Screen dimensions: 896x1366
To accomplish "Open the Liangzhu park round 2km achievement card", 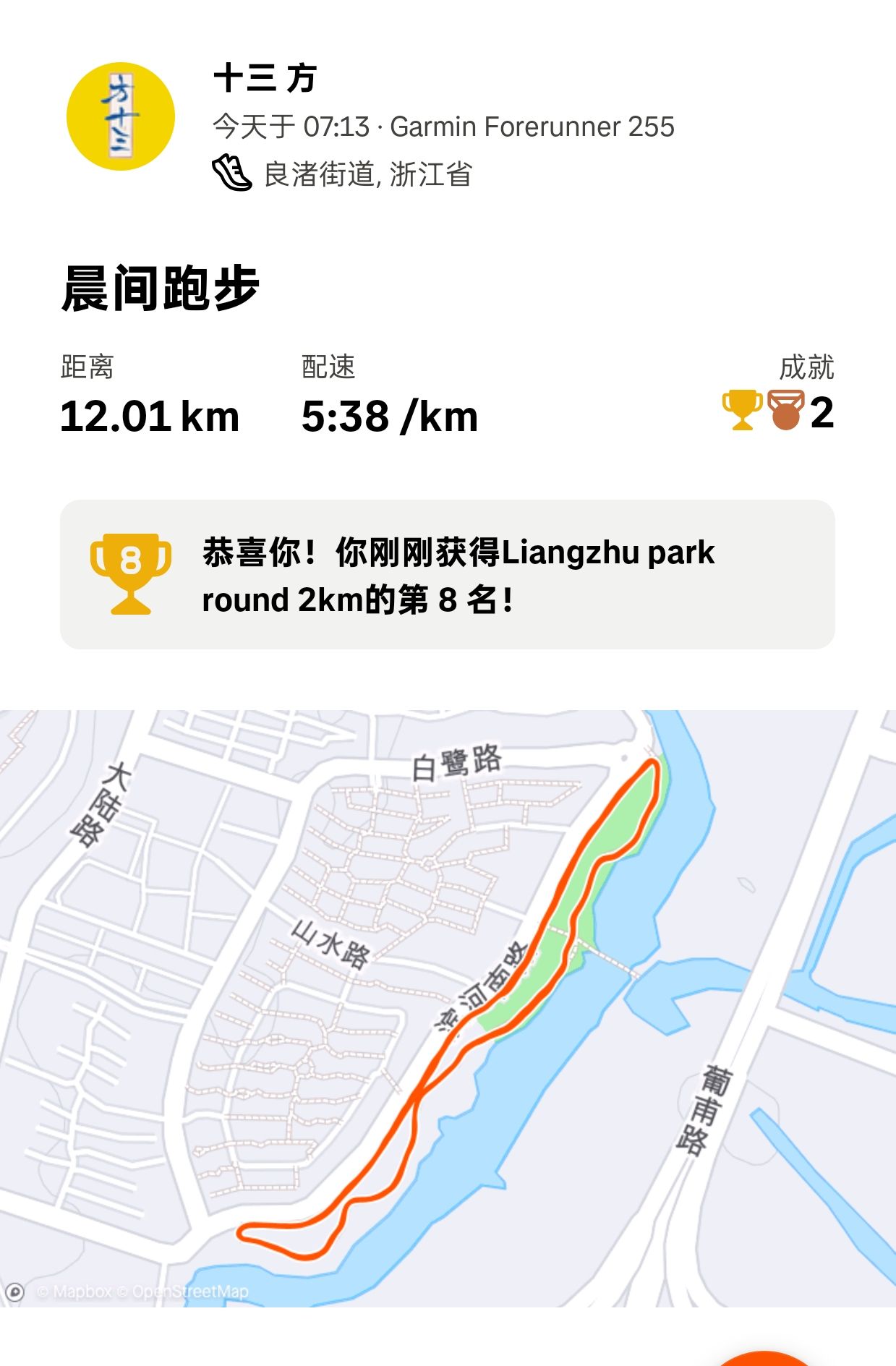I will coord(448,574).
